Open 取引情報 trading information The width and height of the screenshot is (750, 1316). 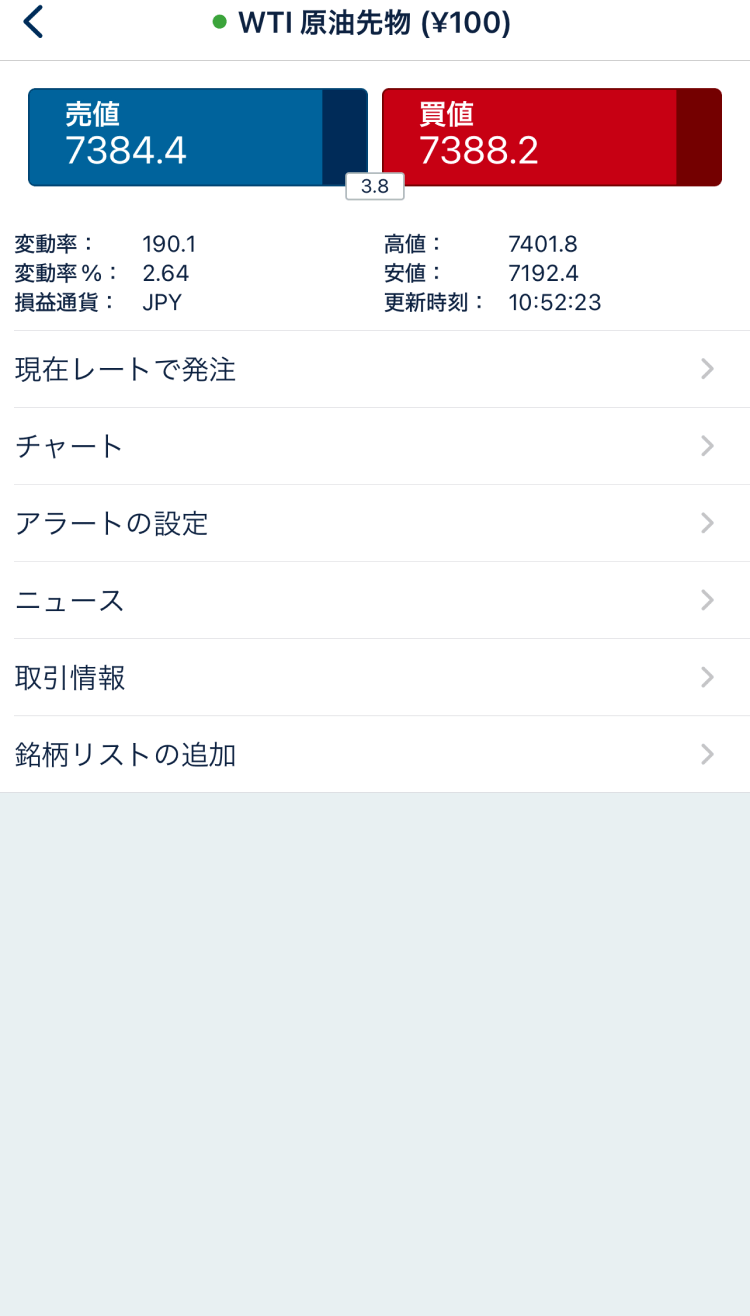pos(375,677)
